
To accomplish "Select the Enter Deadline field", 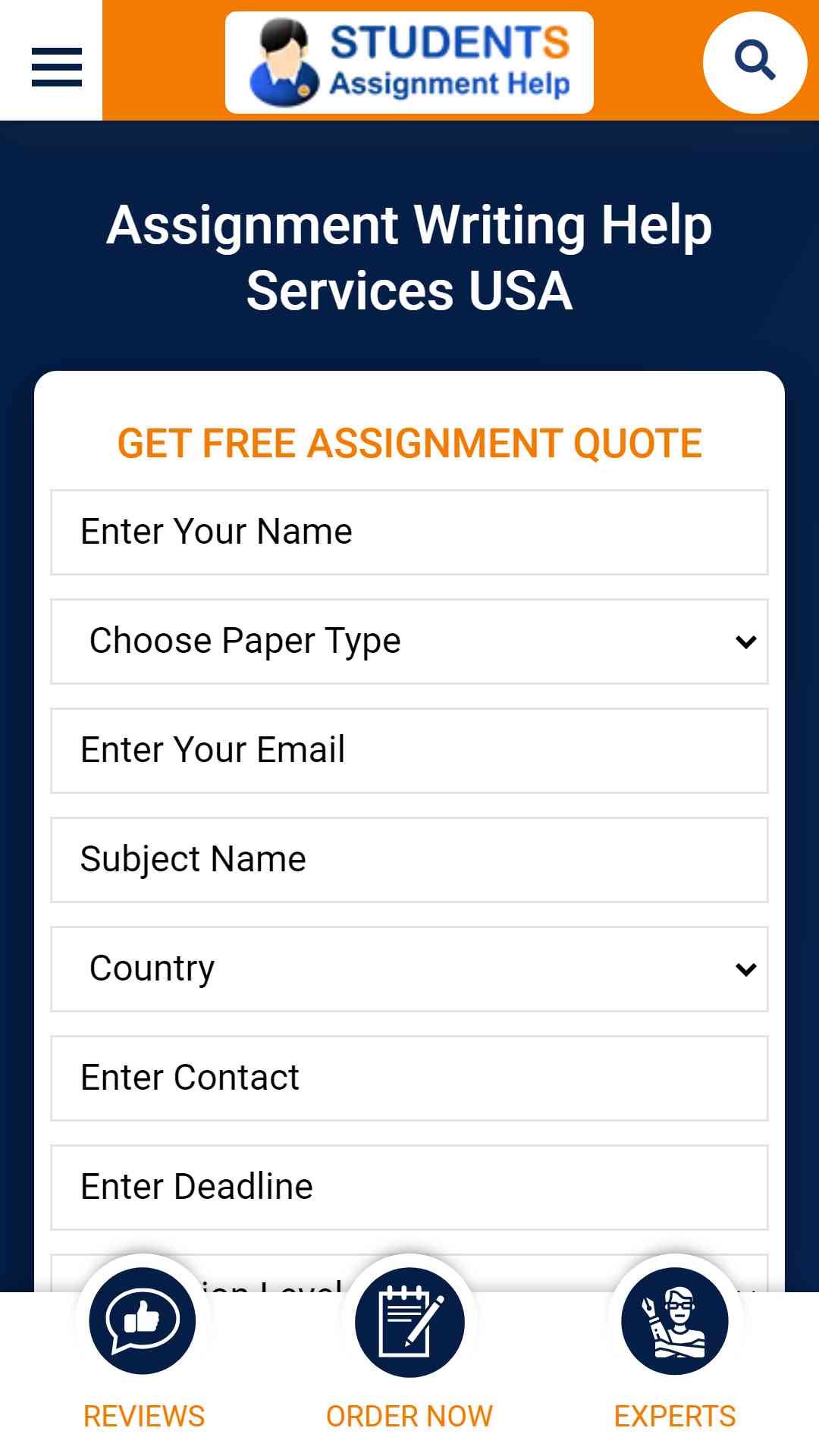I will click(x=409, y=1188).
